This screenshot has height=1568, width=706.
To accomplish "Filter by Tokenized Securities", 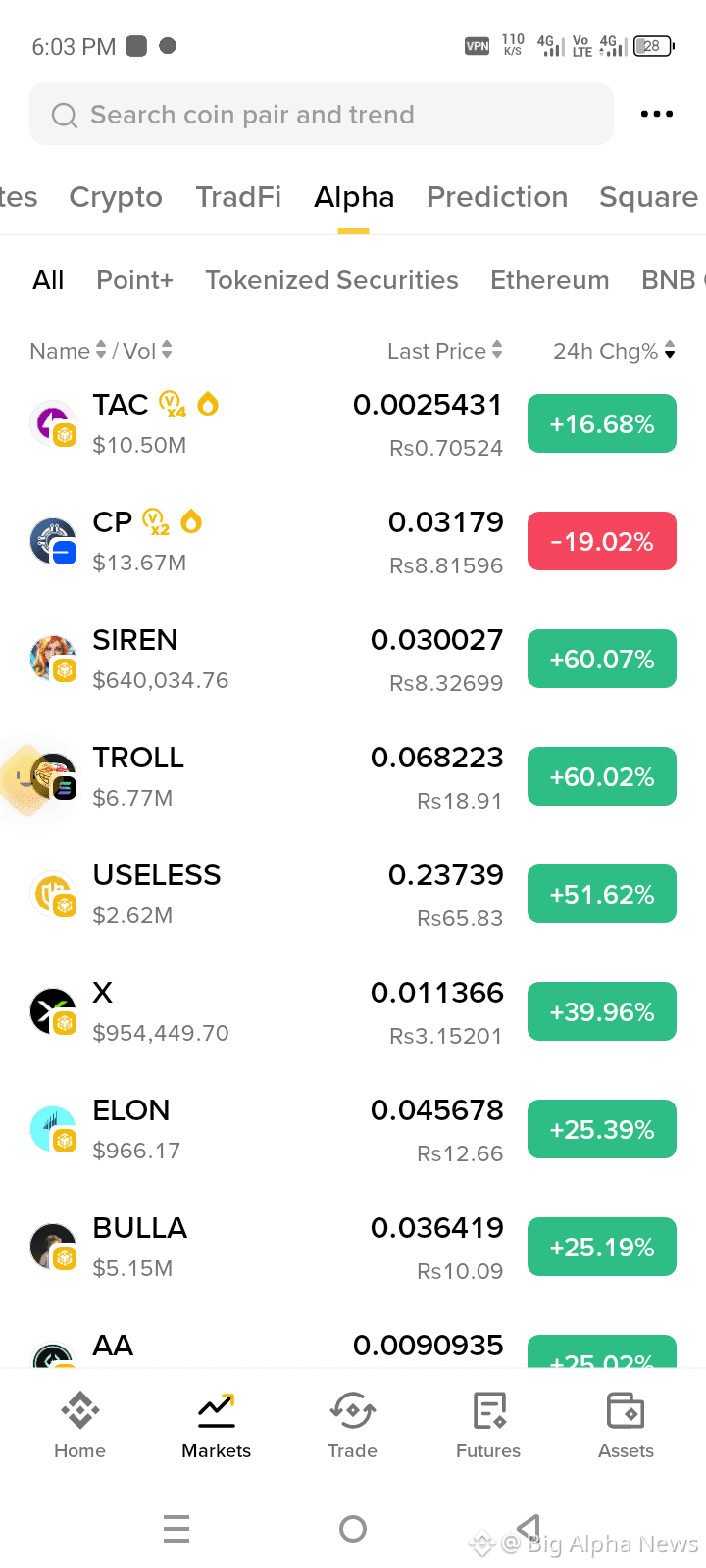I will point(331,280).
